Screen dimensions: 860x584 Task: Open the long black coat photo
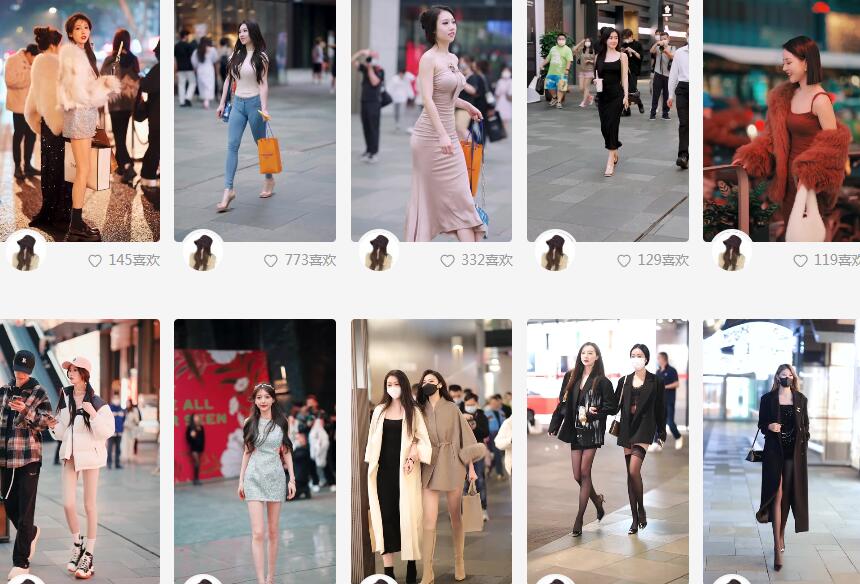(781, 450)
